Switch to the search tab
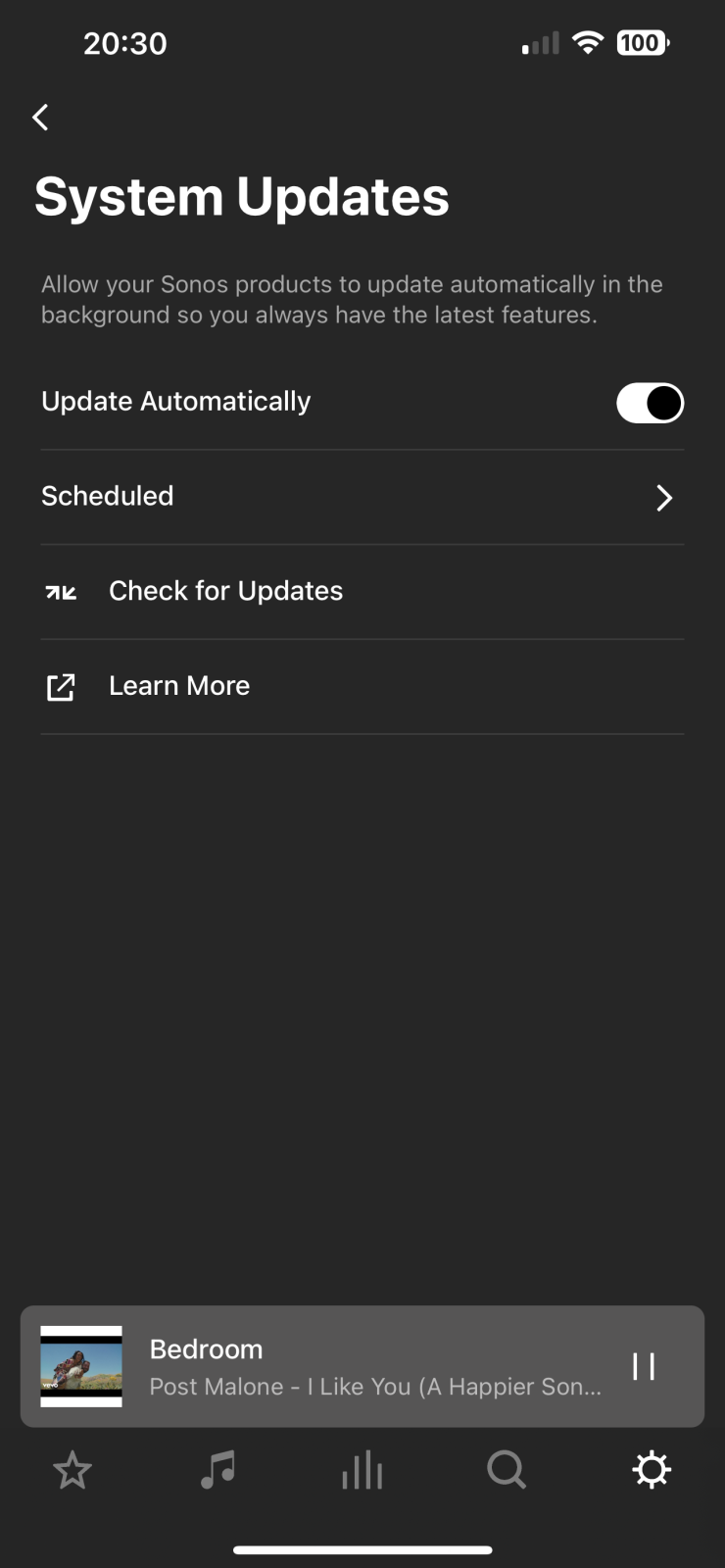The width and height of the screenshot is (725, 1568). pyautogui.click(x=507, y=1470)
